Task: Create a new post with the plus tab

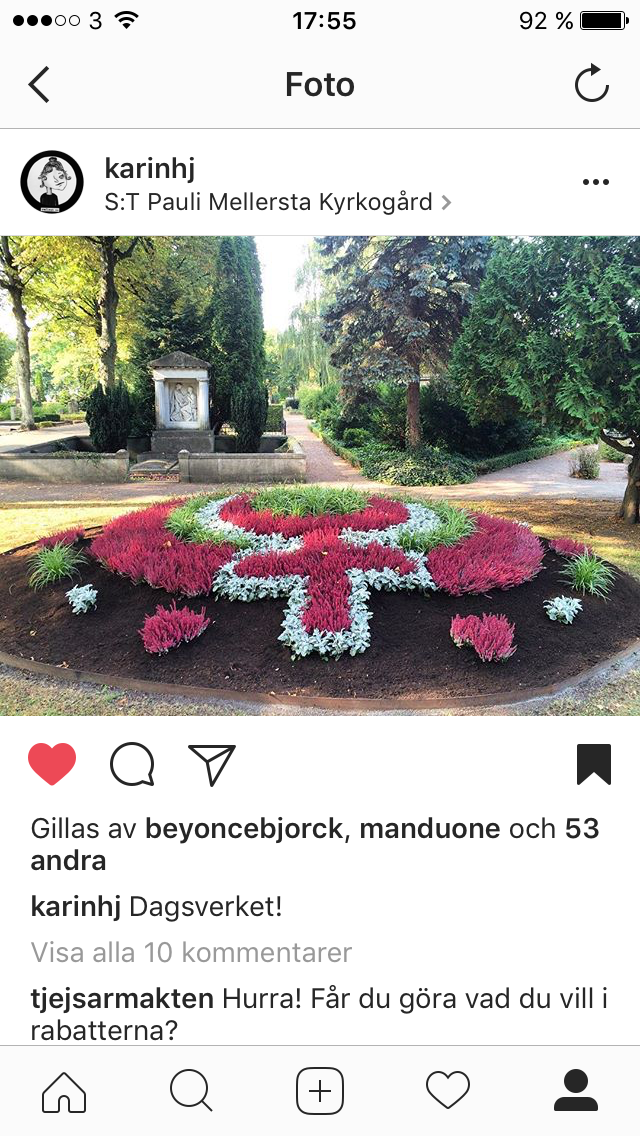Action: [x=320, y=1091]
